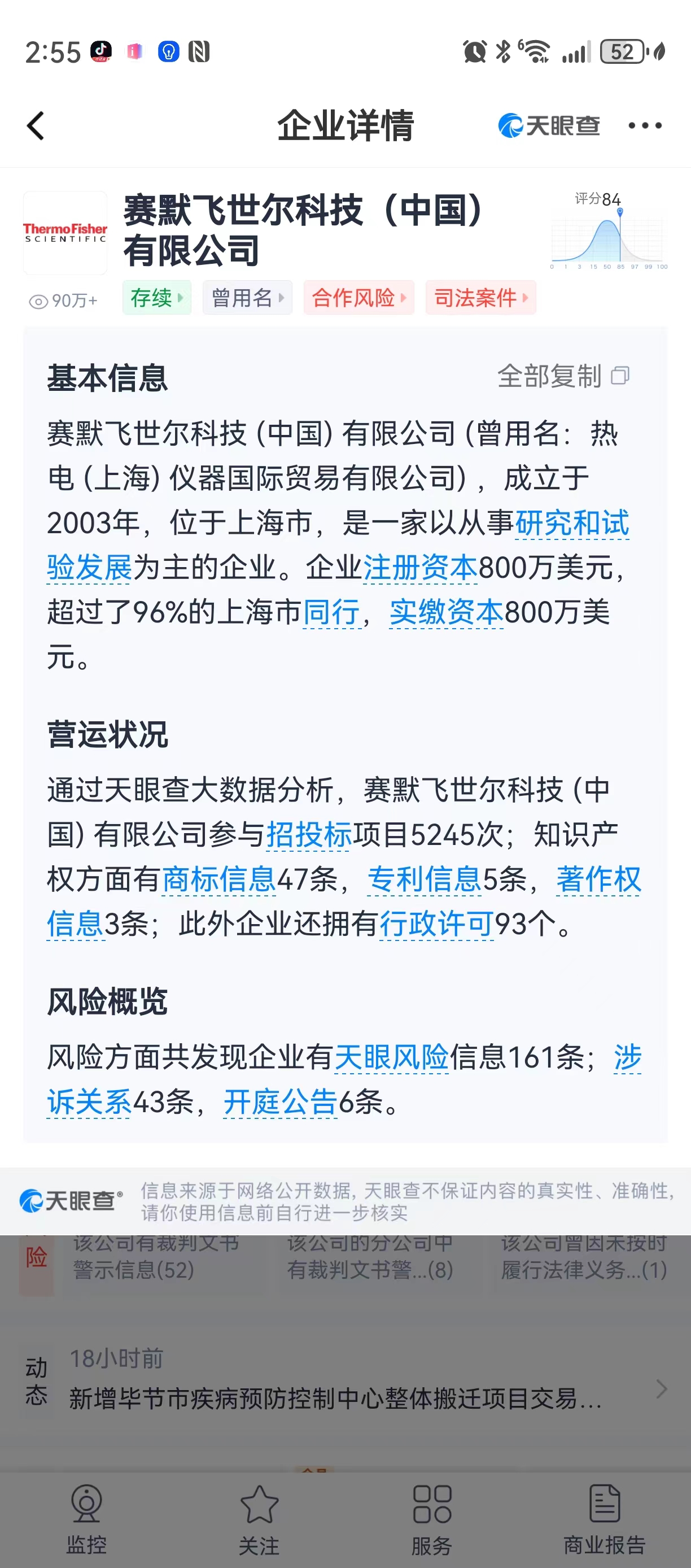691x1568 pixels.
Task: Follow the company via 关注
Action: click(x=259, y=1519)
